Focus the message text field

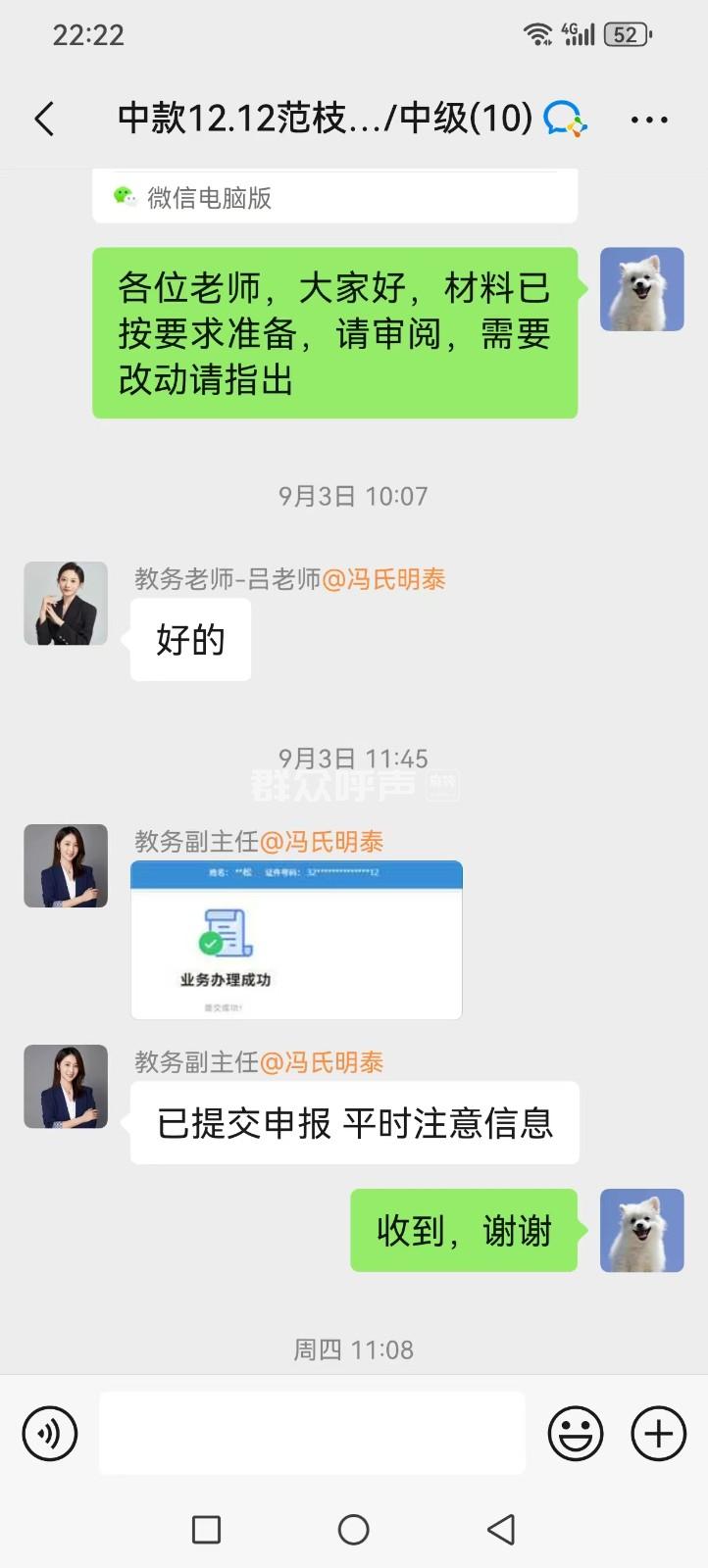[x=312, y=1434]
